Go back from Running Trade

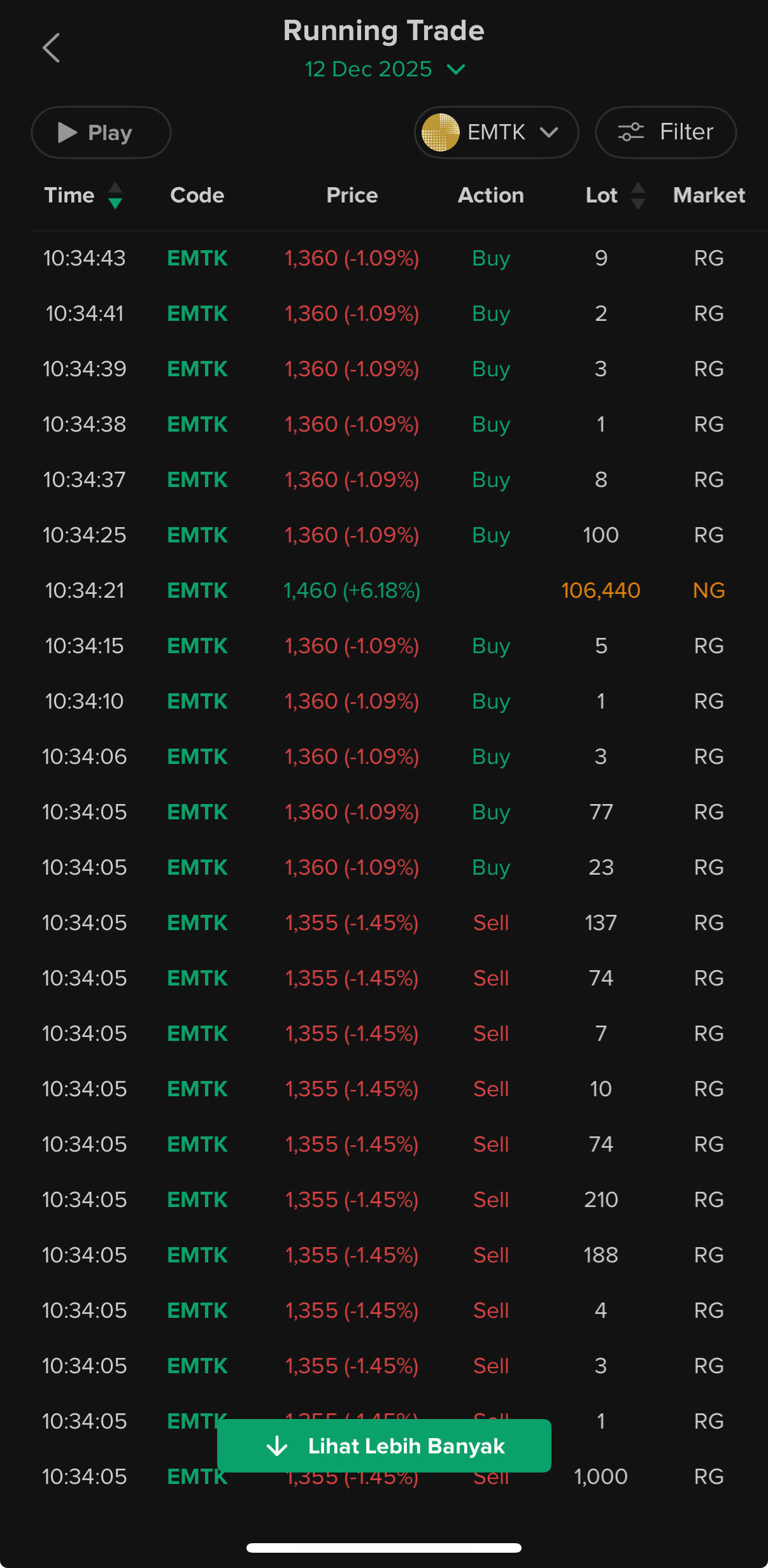pos(52,48)
